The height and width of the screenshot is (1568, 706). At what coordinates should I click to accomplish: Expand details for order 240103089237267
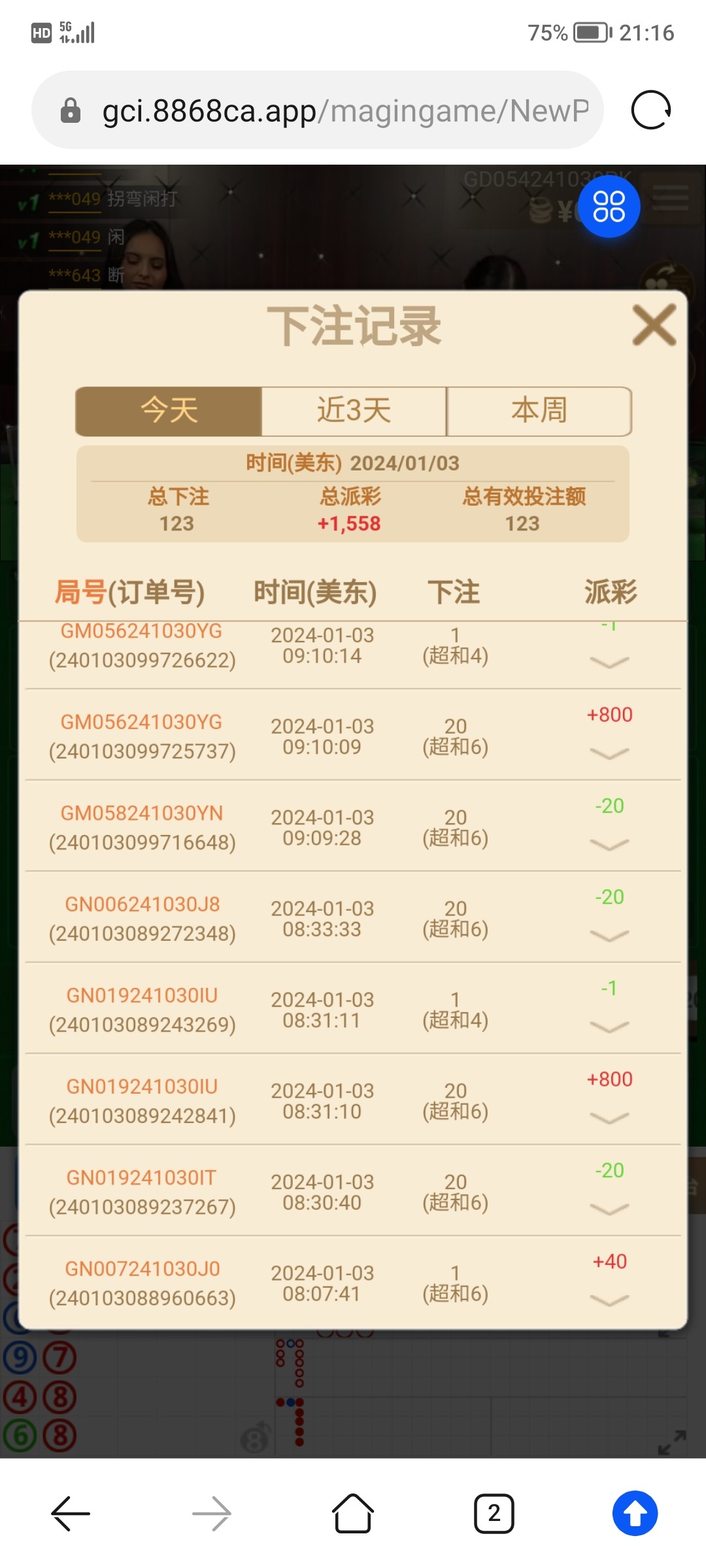tap(609, 1209)
